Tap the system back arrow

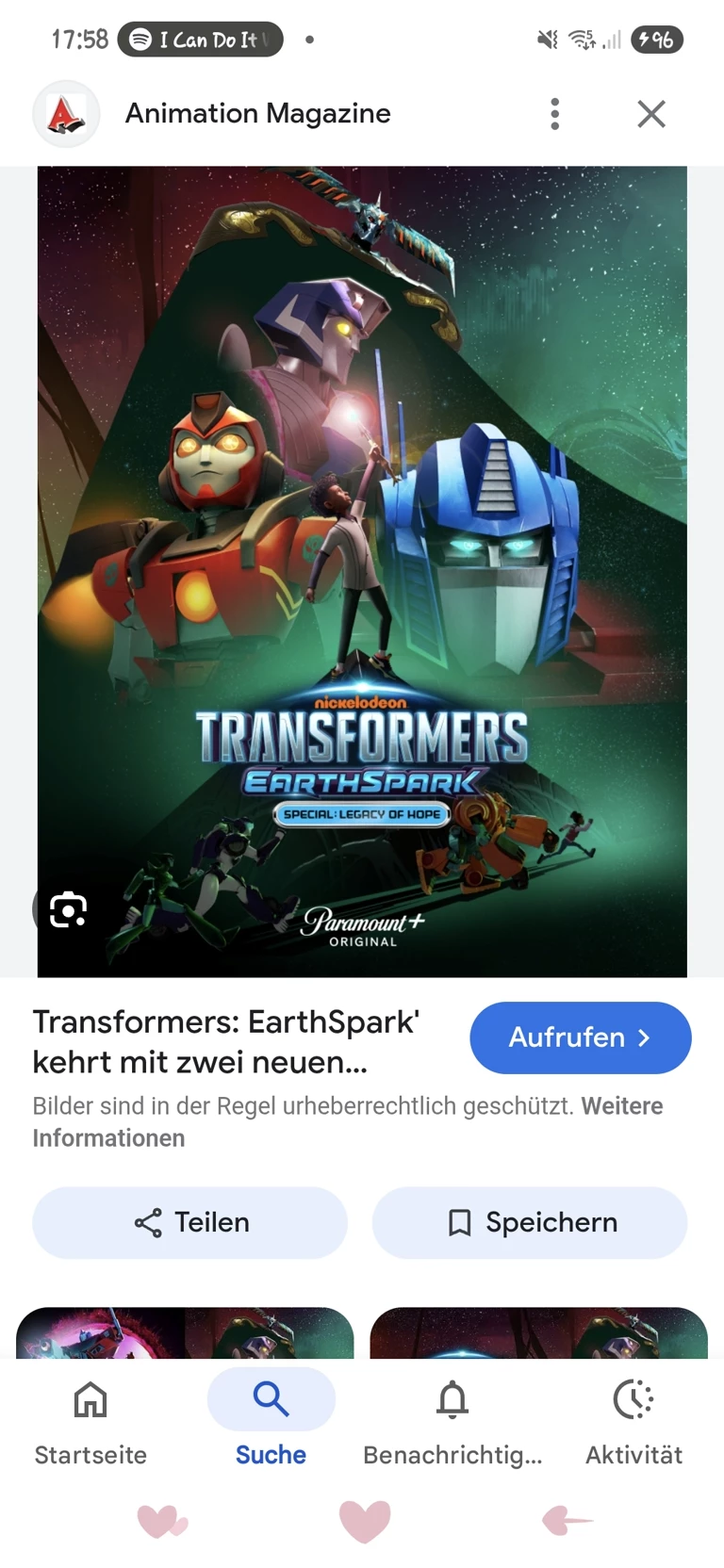coord(567,1520)
